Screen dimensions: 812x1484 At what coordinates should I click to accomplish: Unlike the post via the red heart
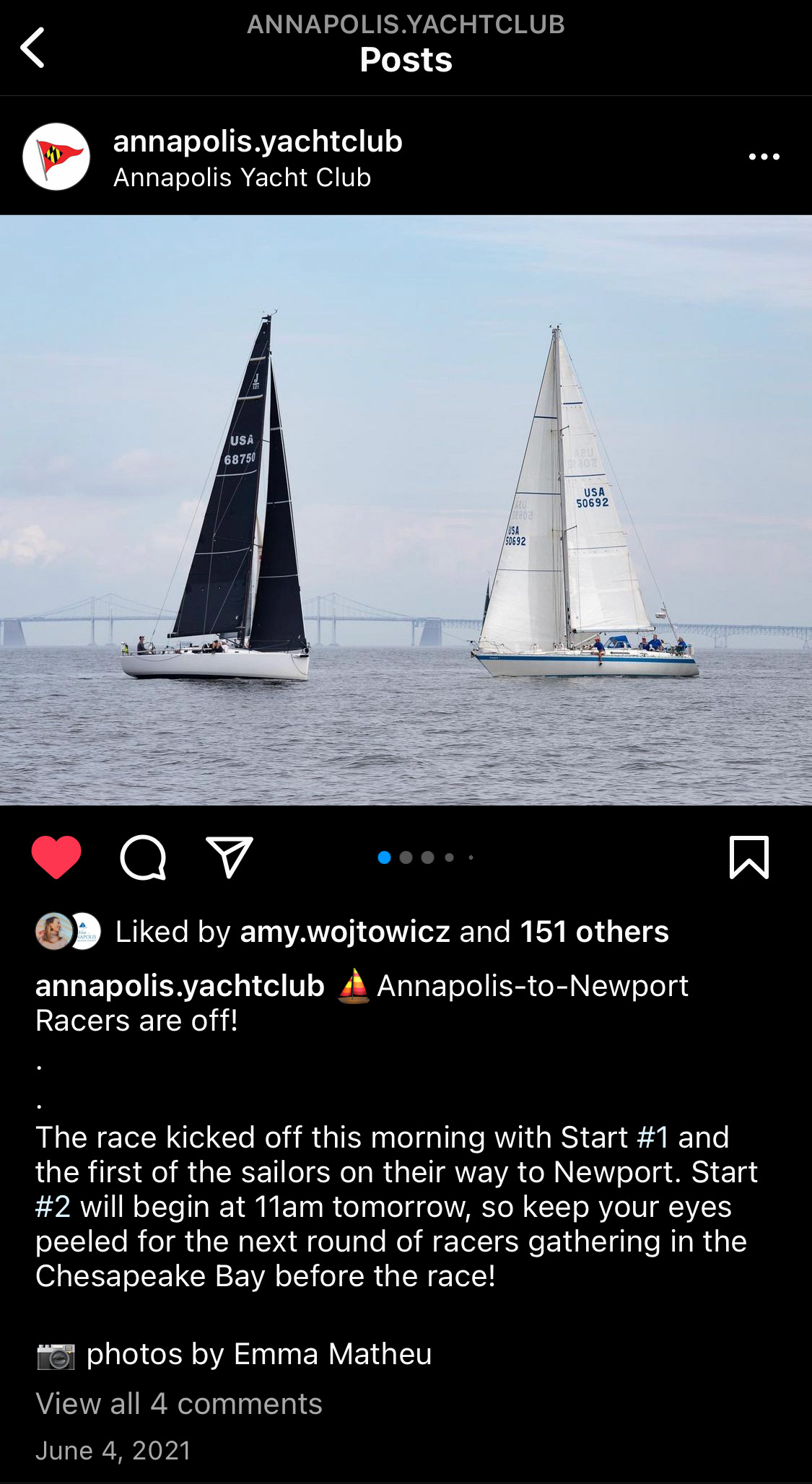click(x=56, y=857)
